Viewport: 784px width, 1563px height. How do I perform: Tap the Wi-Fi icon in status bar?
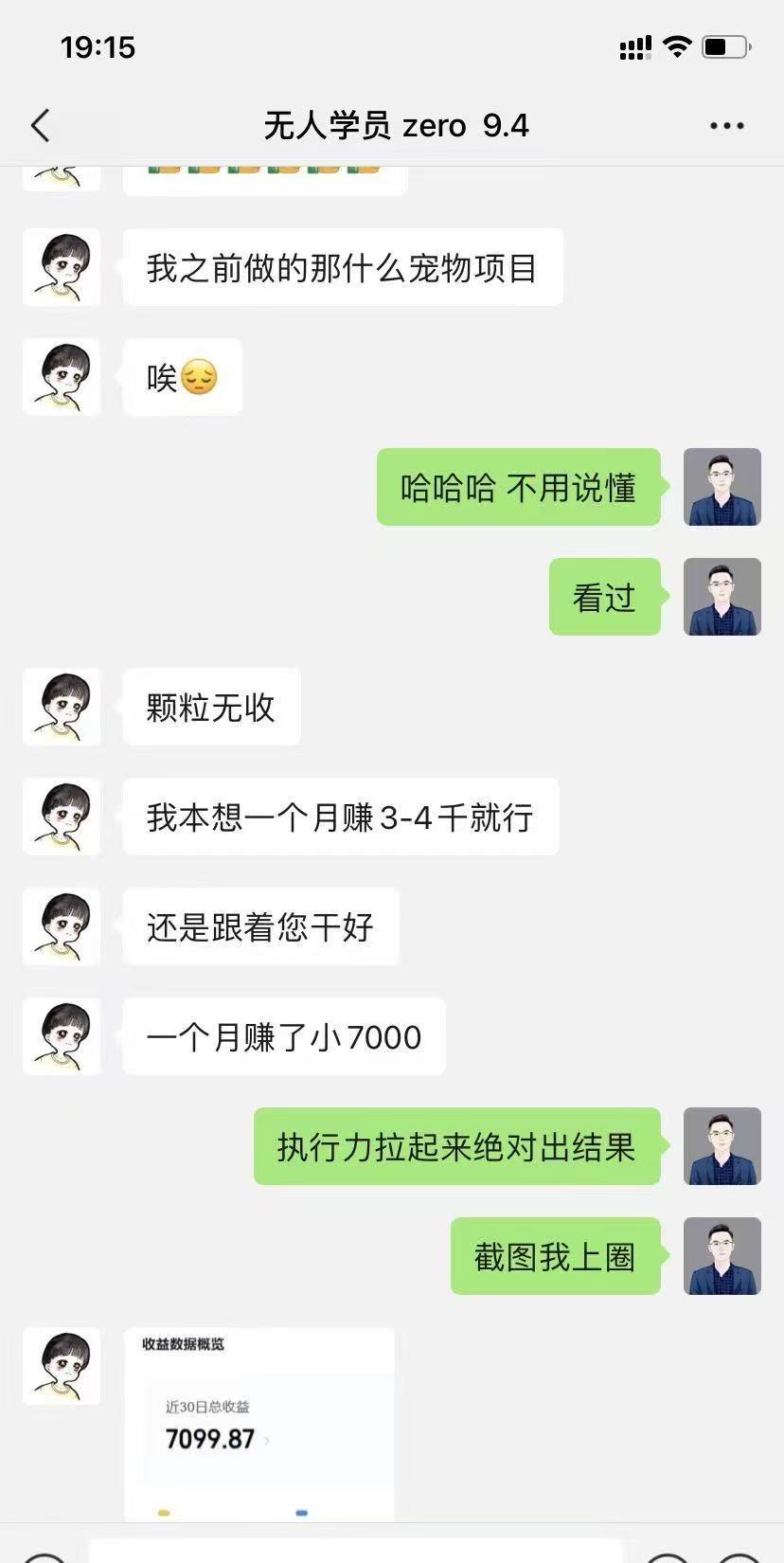pyautogui.click(x=679, y=45)
